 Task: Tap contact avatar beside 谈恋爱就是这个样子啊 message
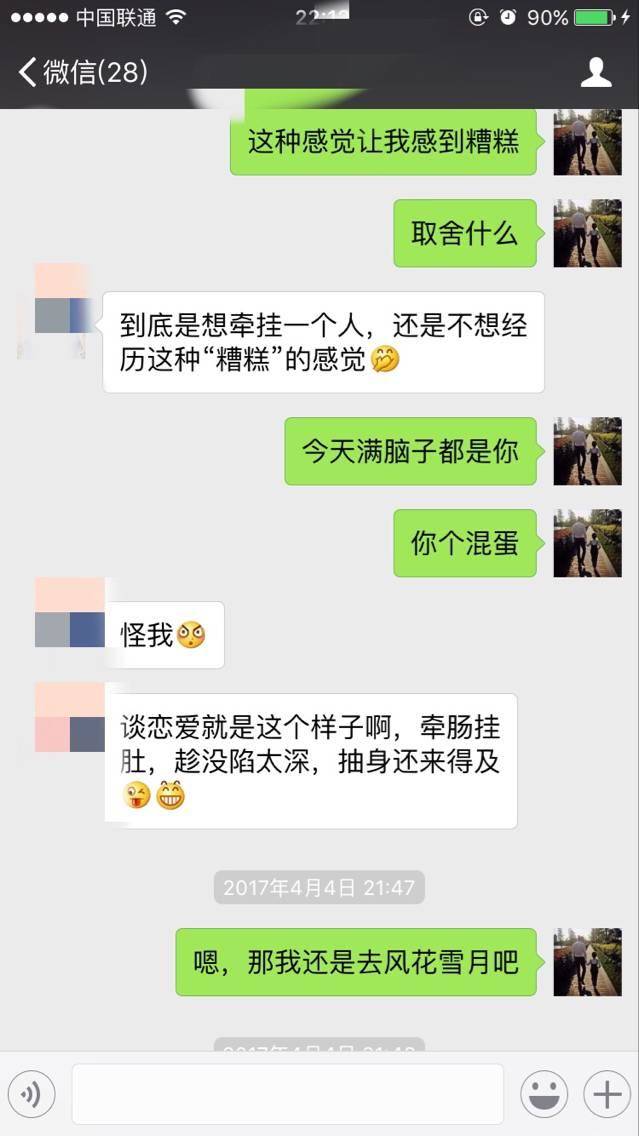(x=69, y=718)
